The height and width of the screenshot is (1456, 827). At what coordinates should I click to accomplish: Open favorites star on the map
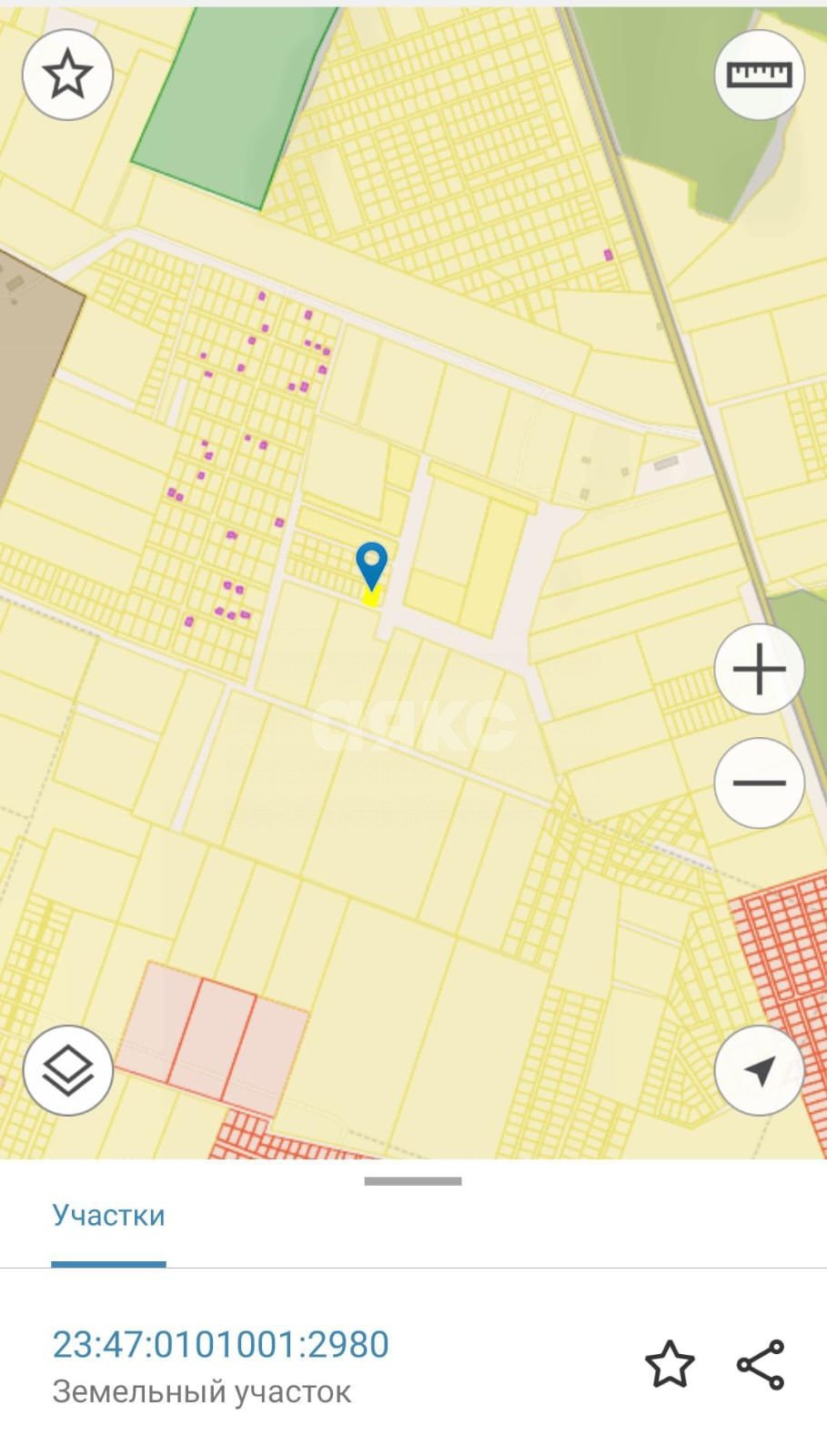pos(67,75)
